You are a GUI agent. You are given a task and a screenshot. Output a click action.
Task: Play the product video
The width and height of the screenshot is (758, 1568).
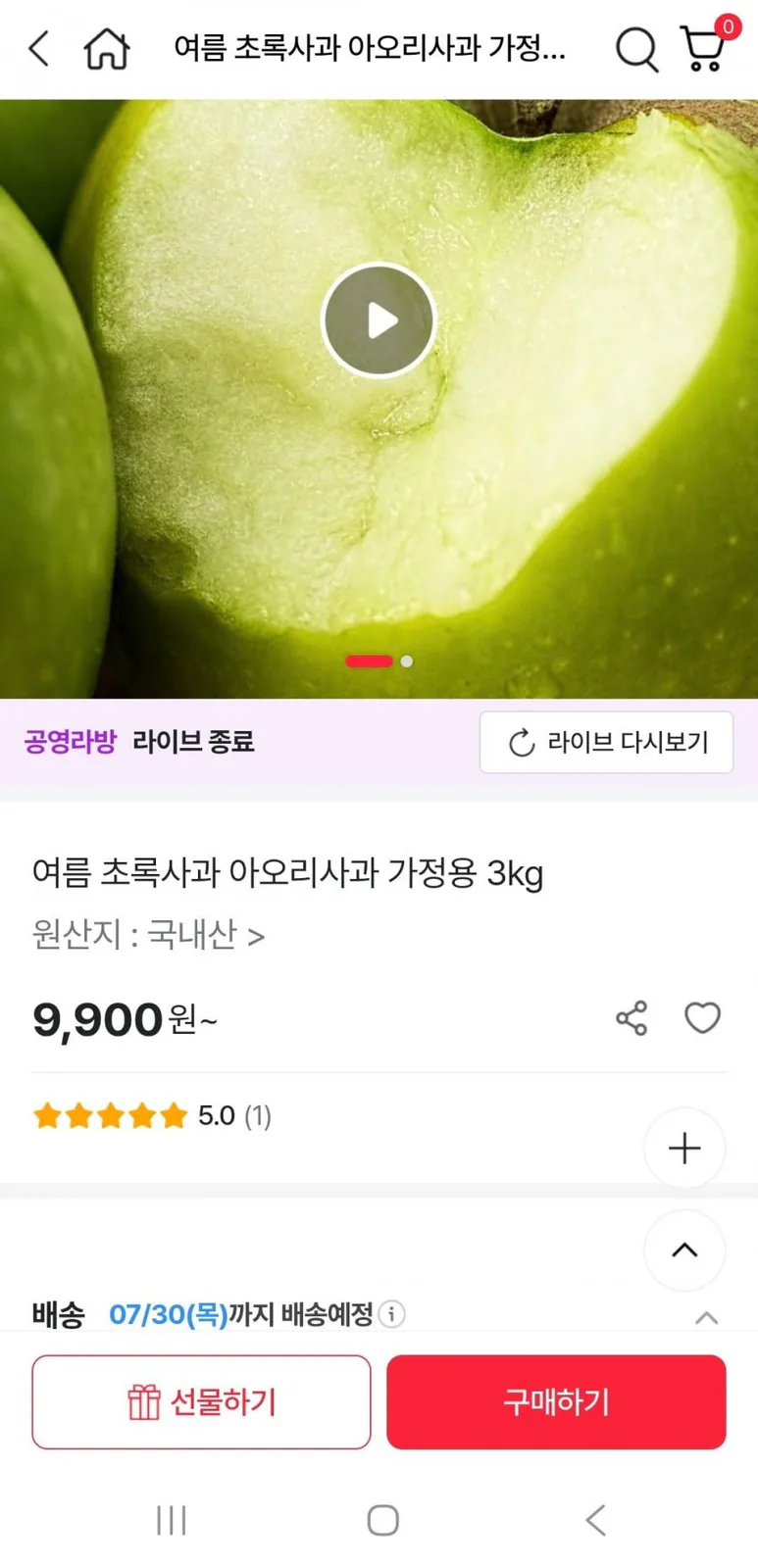[x=379, y=320]
